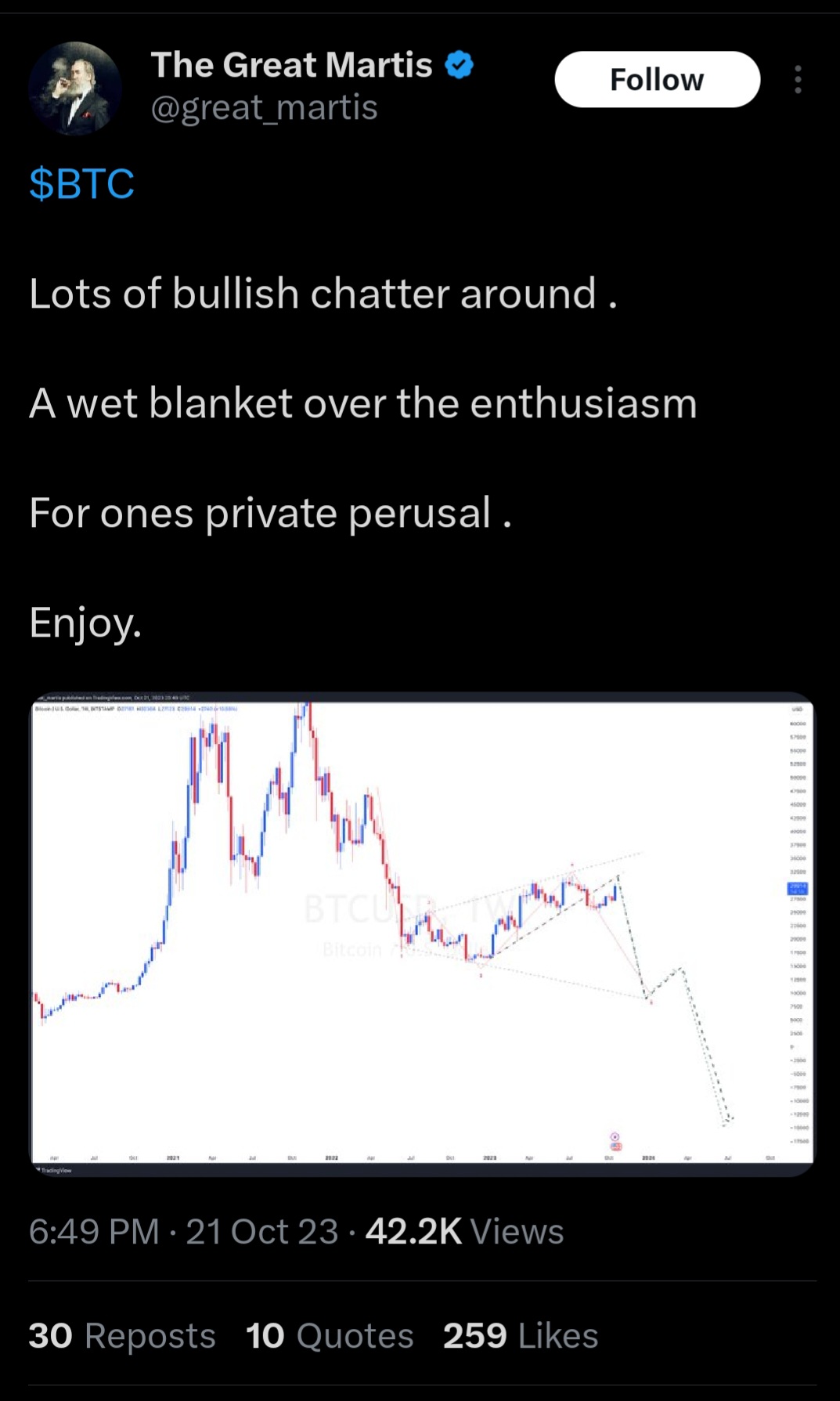View the 10 Quotes list

click(x=330, y=1335)
